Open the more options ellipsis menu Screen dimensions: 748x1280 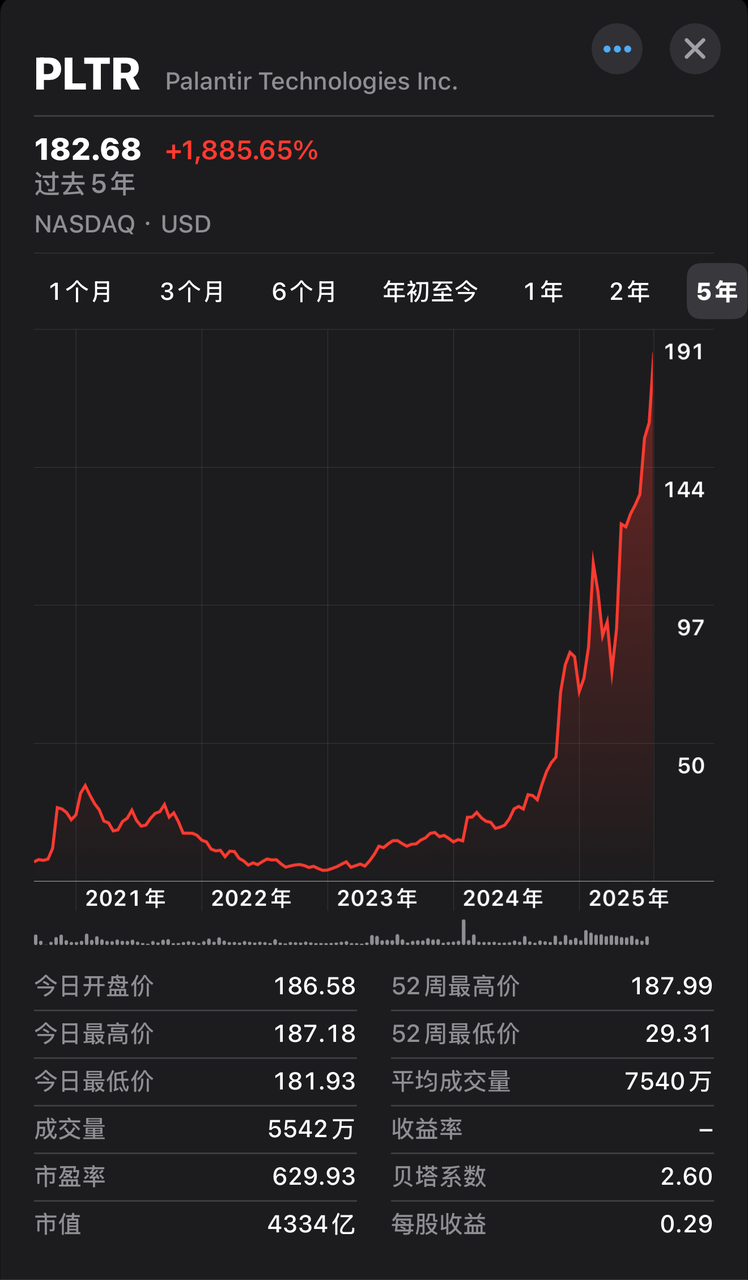coord(617,49)
